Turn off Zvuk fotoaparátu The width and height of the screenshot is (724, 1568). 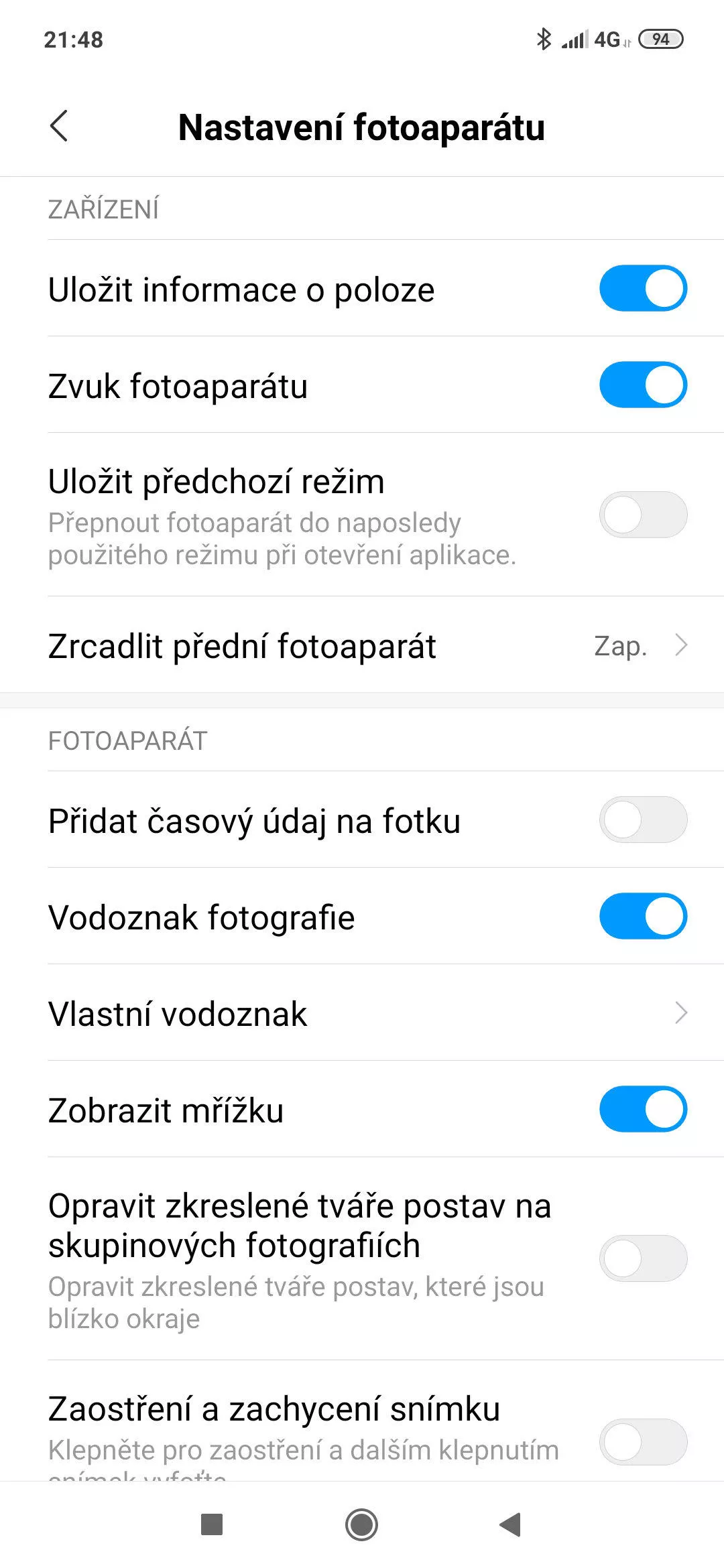643,385
